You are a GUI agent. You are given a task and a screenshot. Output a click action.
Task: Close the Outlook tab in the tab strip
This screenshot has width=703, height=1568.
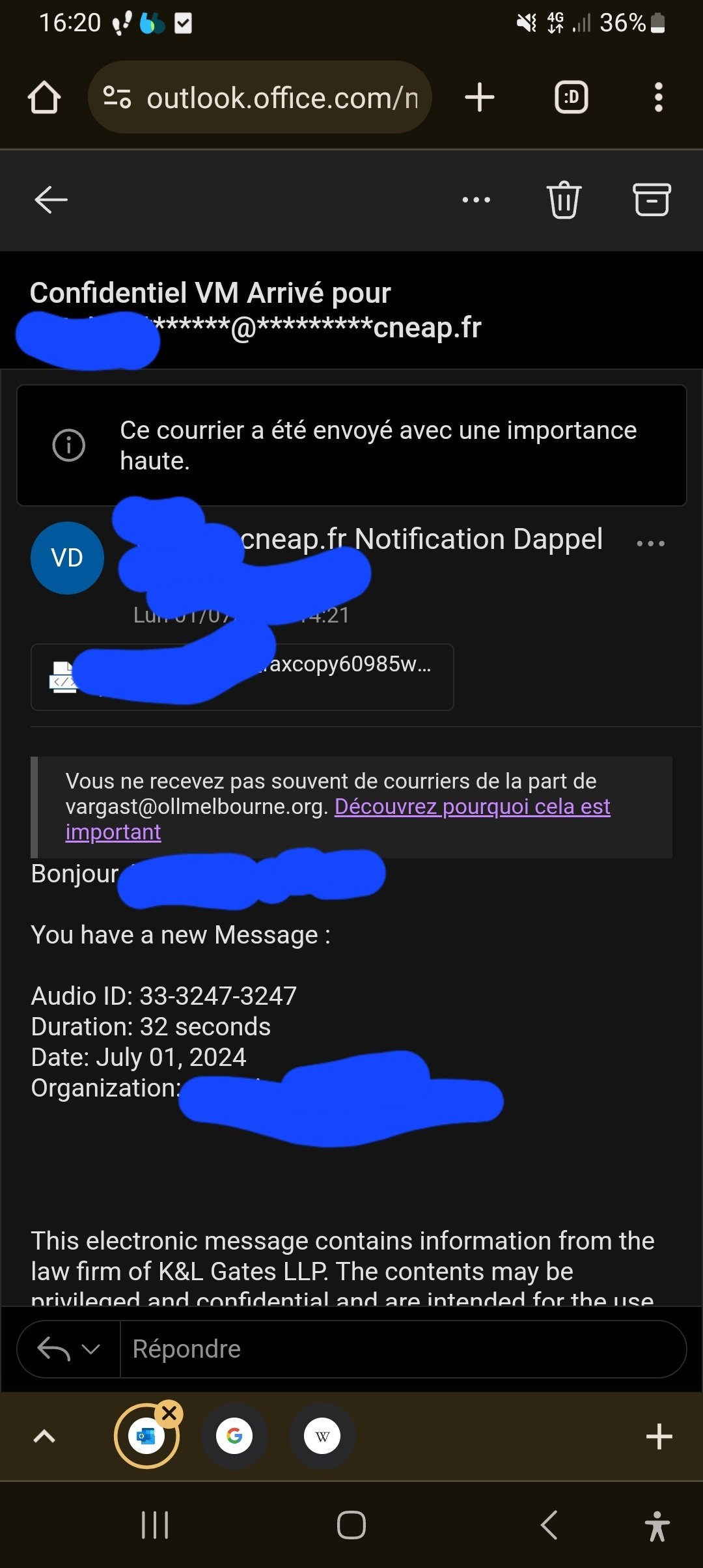pos(169,1413)
